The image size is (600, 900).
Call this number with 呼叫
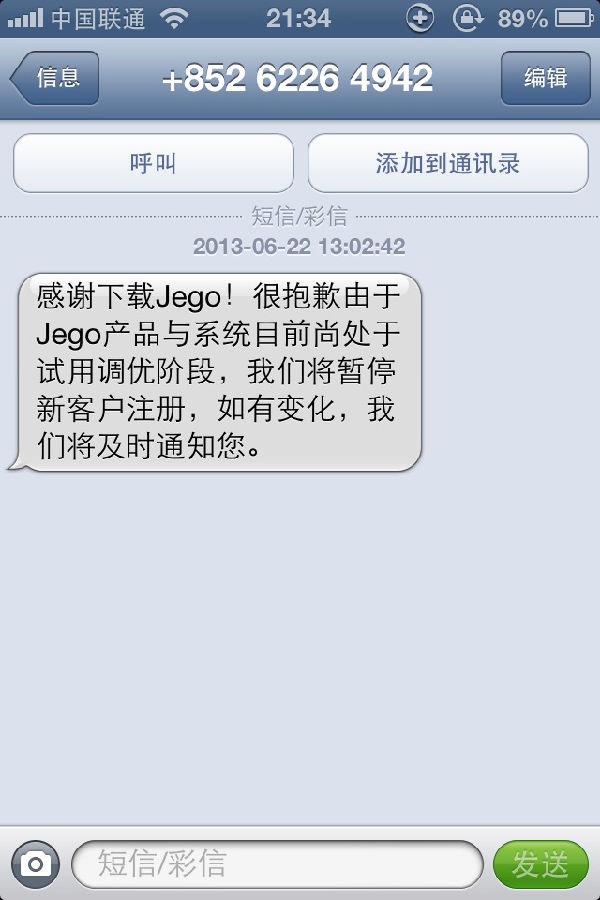point(153,163)
